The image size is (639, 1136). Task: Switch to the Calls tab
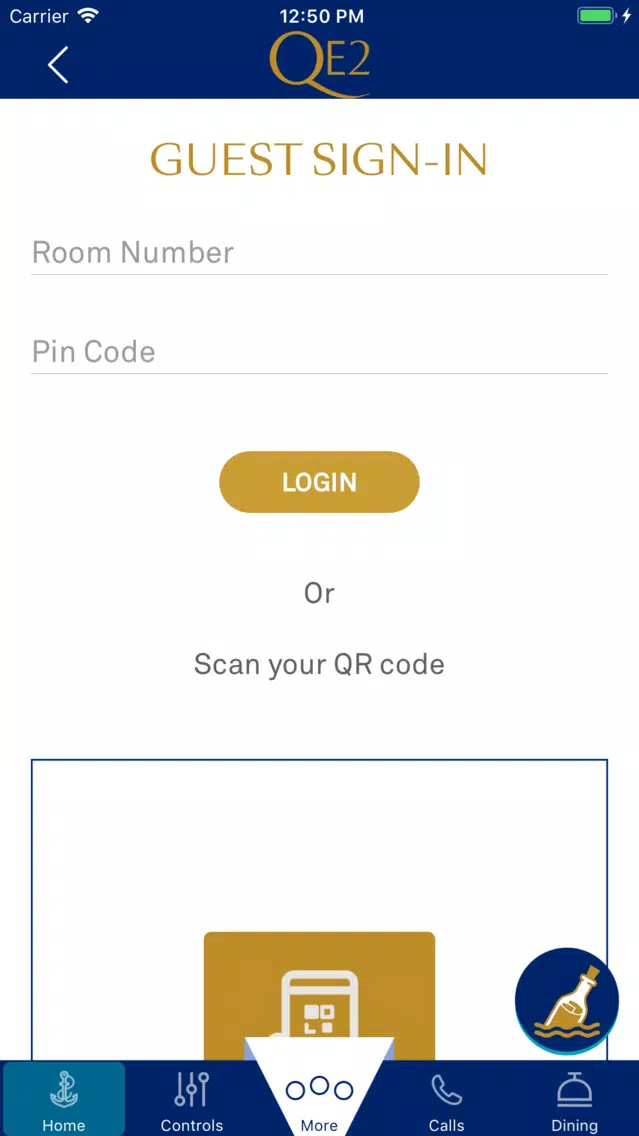(447, 1099)
